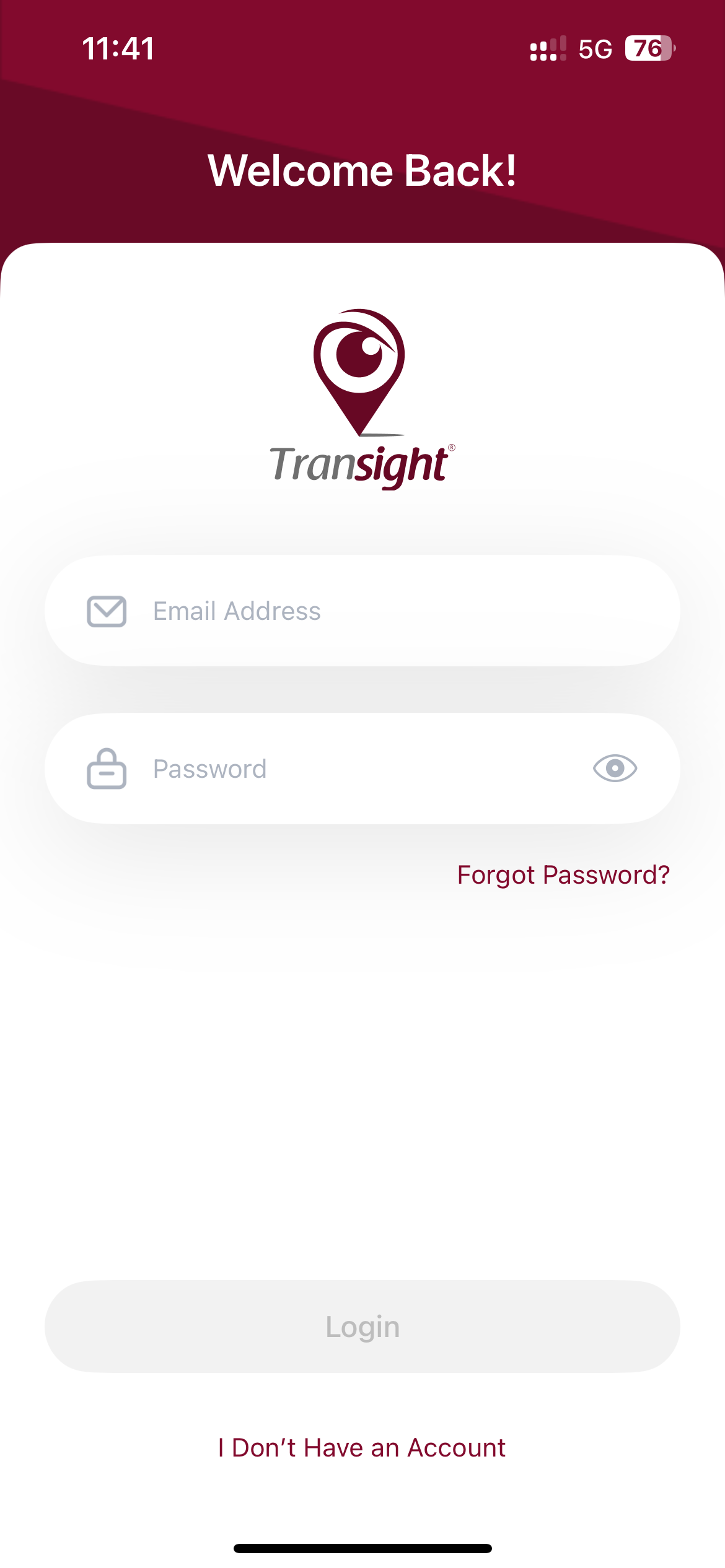Toggle password visibility with the eye icon
Viewport: 725px width, 1568px height.
coord(615,769)
